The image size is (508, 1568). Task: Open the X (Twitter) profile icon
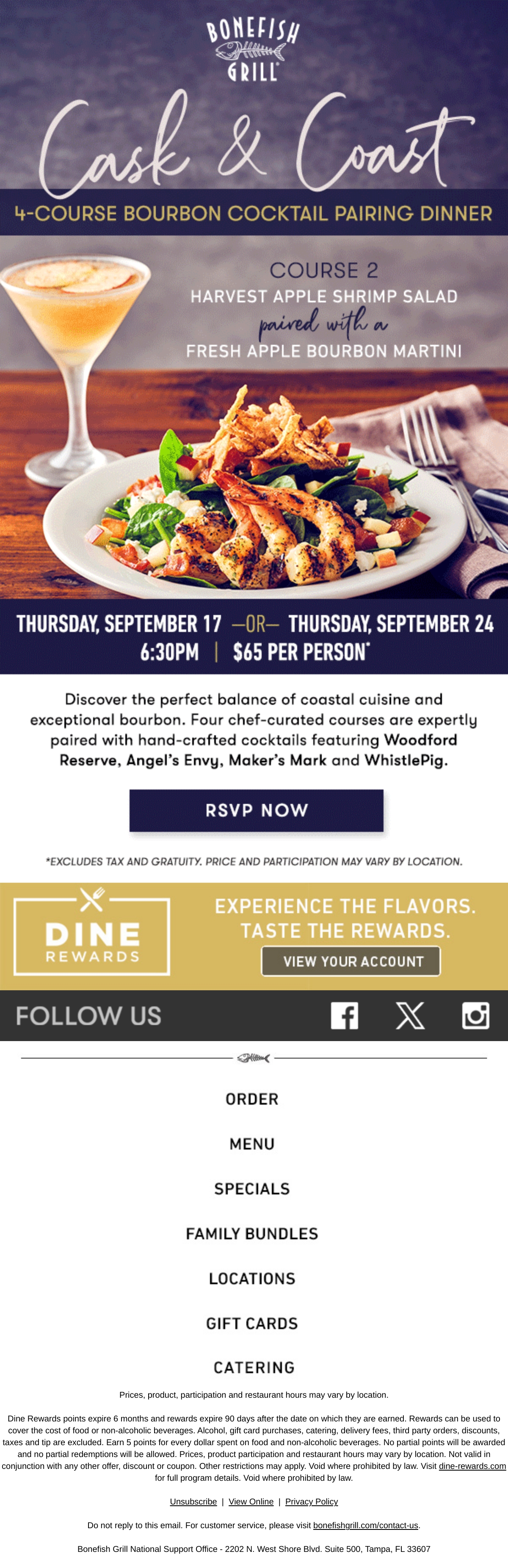click(x=410, y=1015)
